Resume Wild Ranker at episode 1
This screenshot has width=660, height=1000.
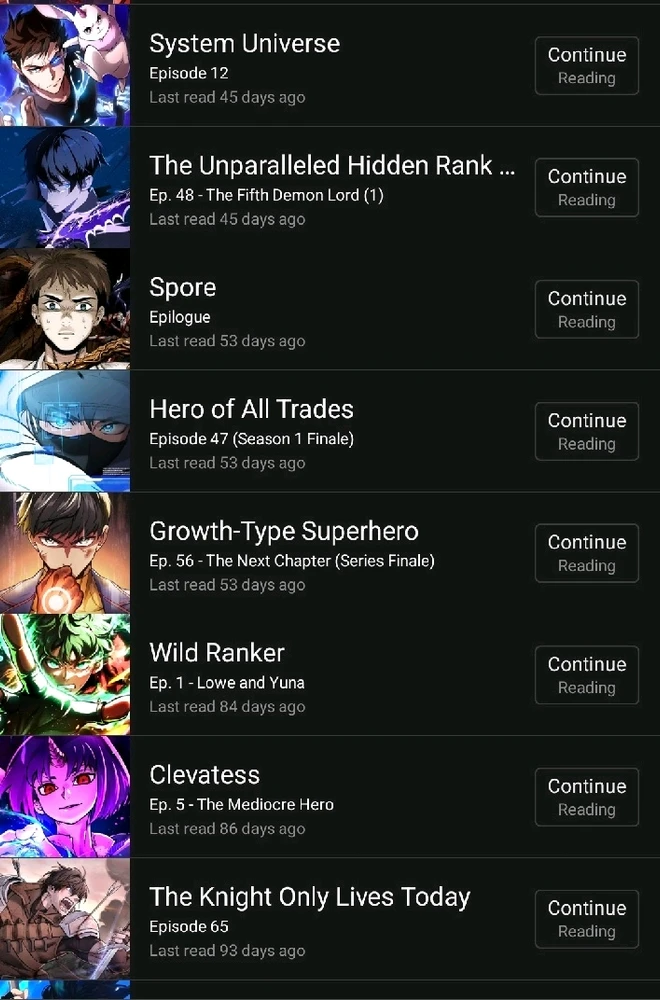click(586, 676)
